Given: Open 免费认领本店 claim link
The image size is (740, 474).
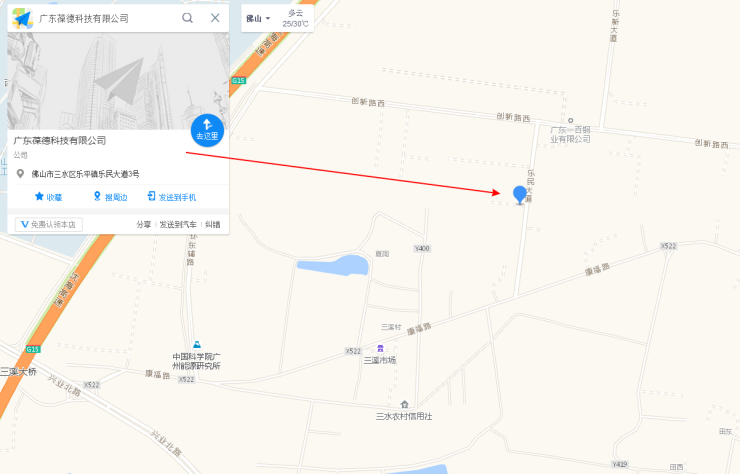Looking at the screenshot, I should pyautogui.click(x=48, y=225).
